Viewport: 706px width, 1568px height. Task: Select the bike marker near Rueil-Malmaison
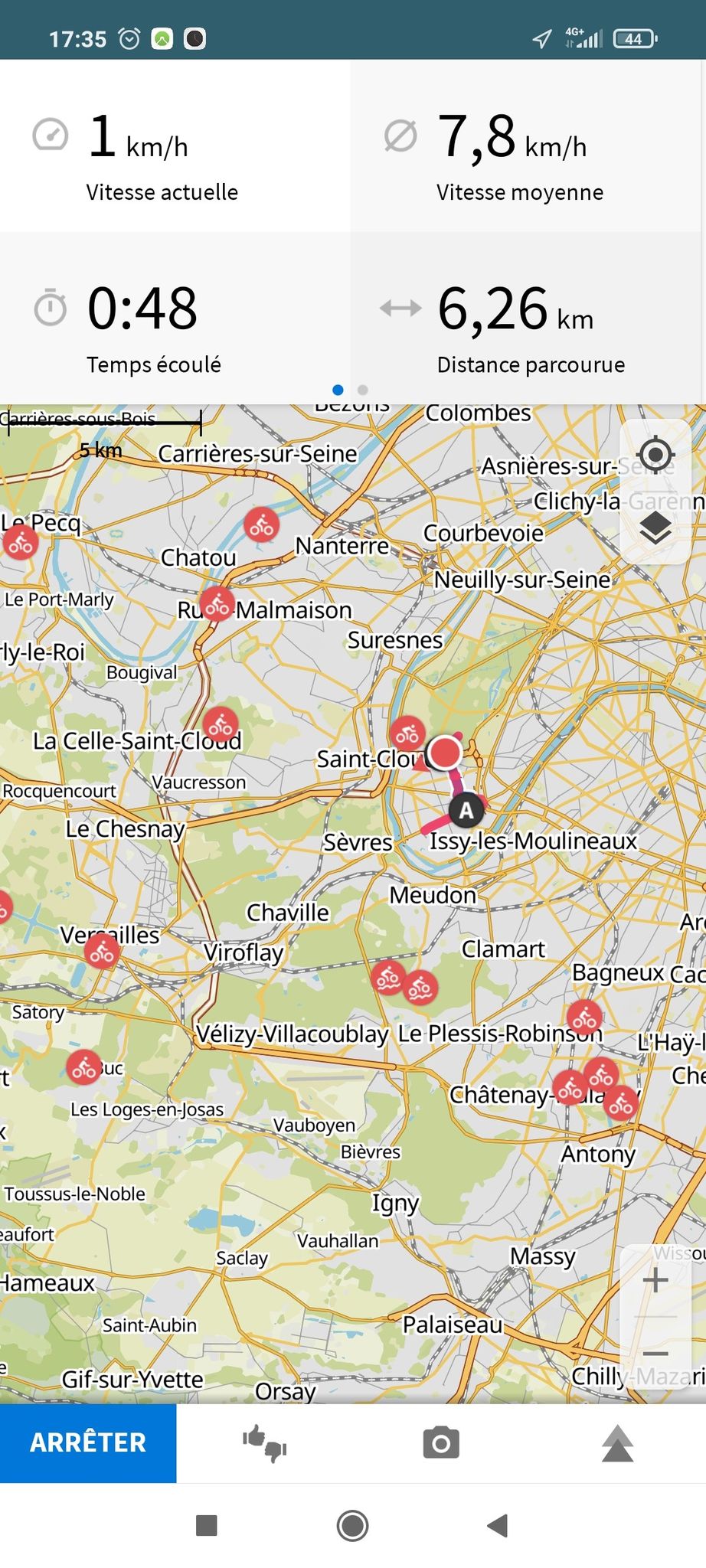217,605
